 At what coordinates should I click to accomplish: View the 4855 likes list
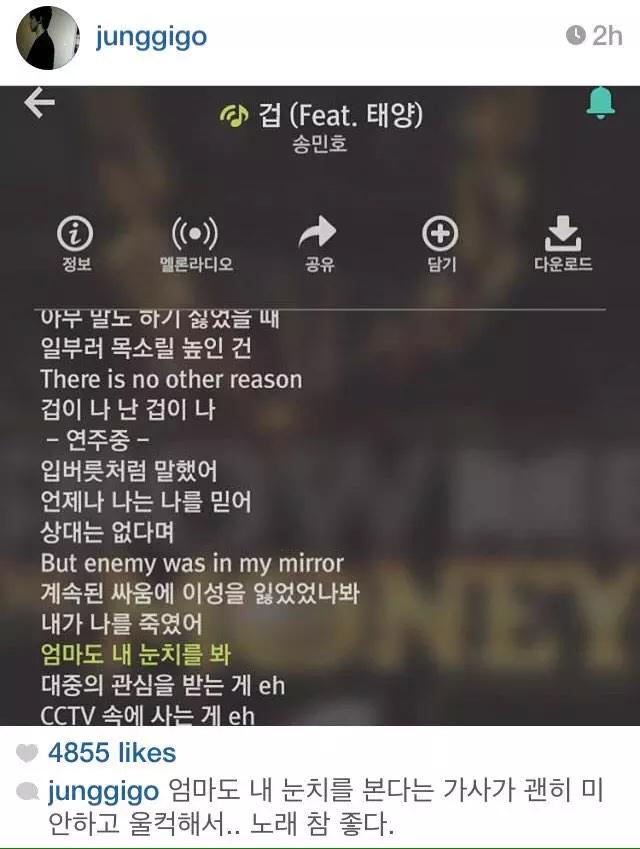[x=111, y=752]
